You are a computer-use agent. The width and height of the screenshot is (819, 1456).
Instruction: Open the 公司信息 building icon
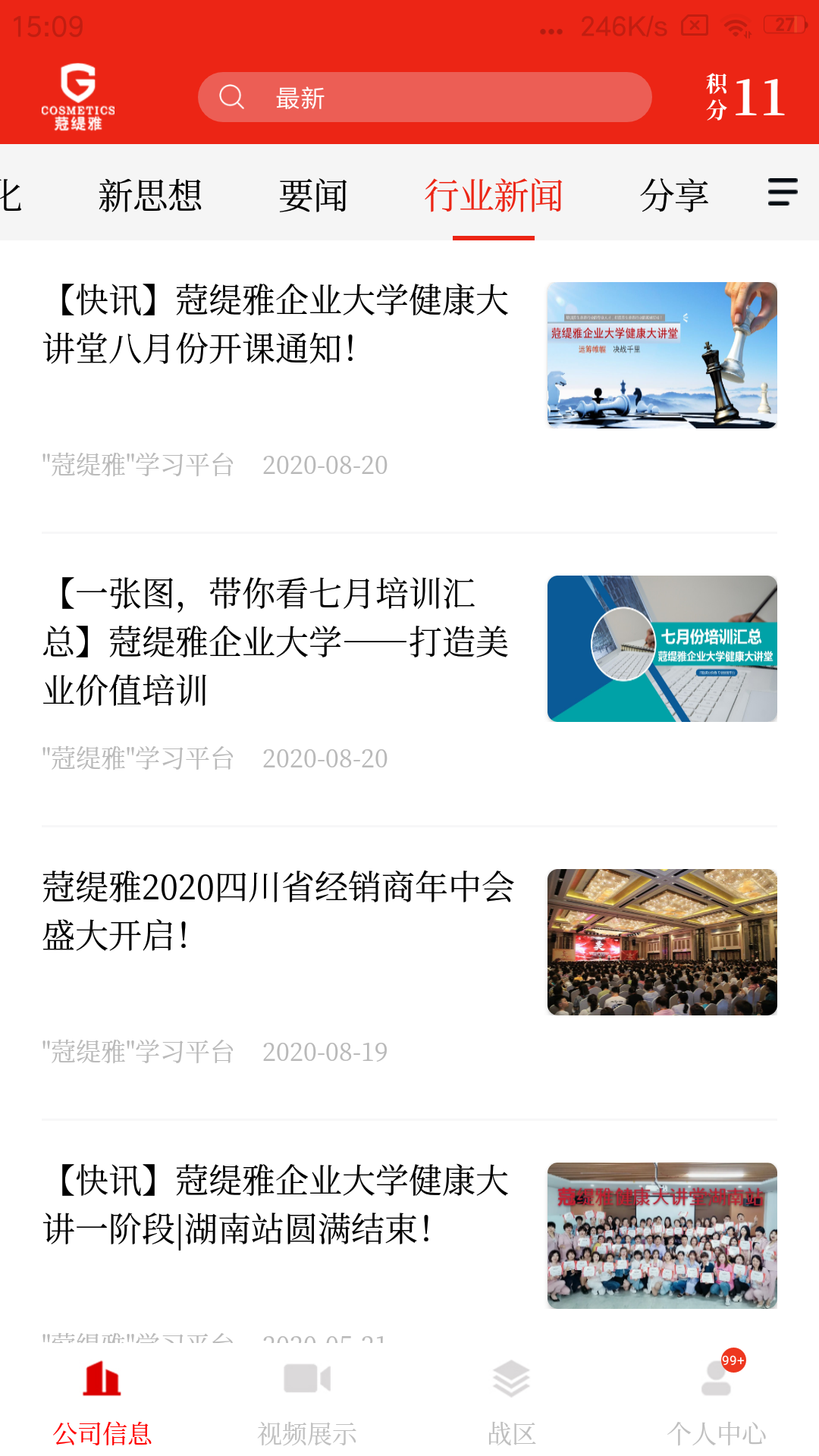click(x=102, y=1380)
